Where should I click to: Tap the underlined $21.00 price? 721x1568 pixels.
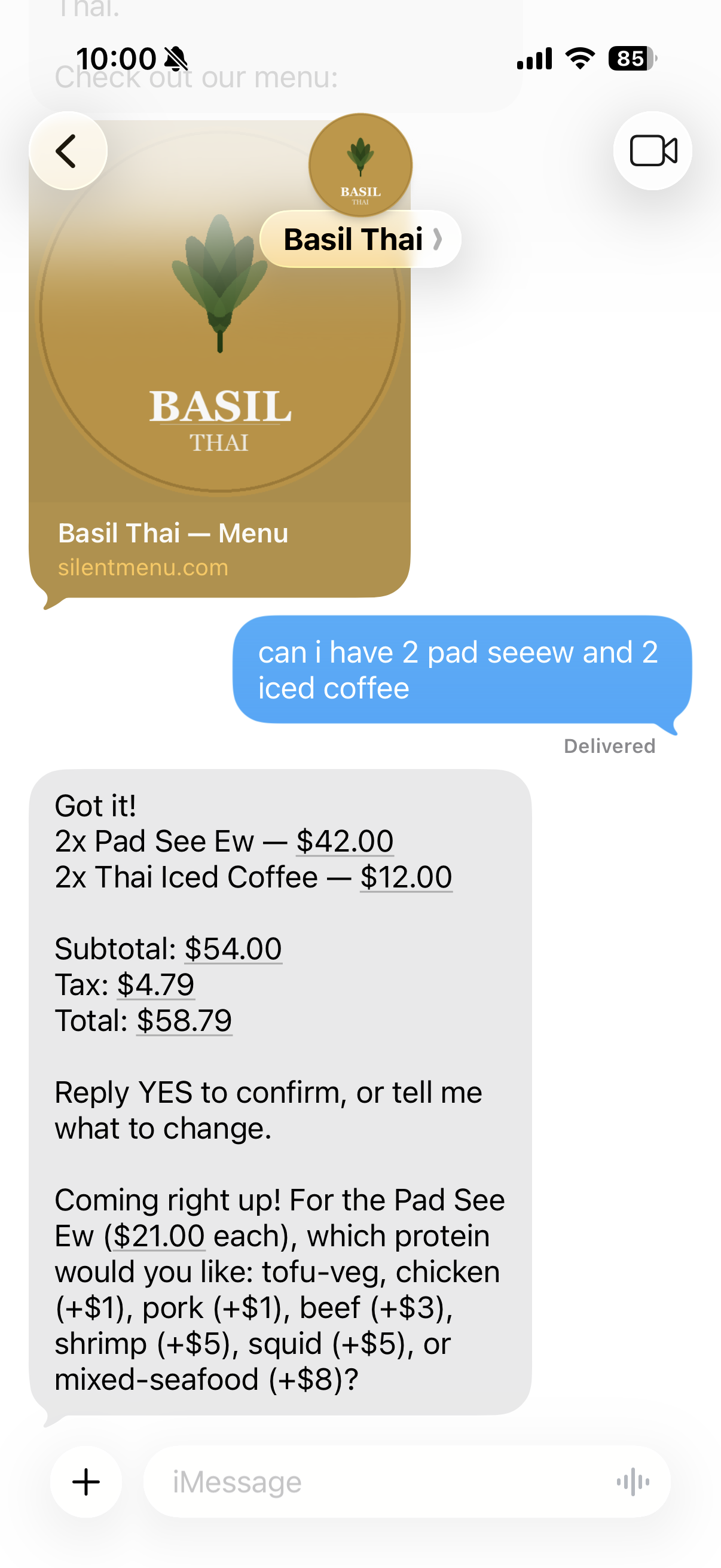click(x=161, y=1236)
